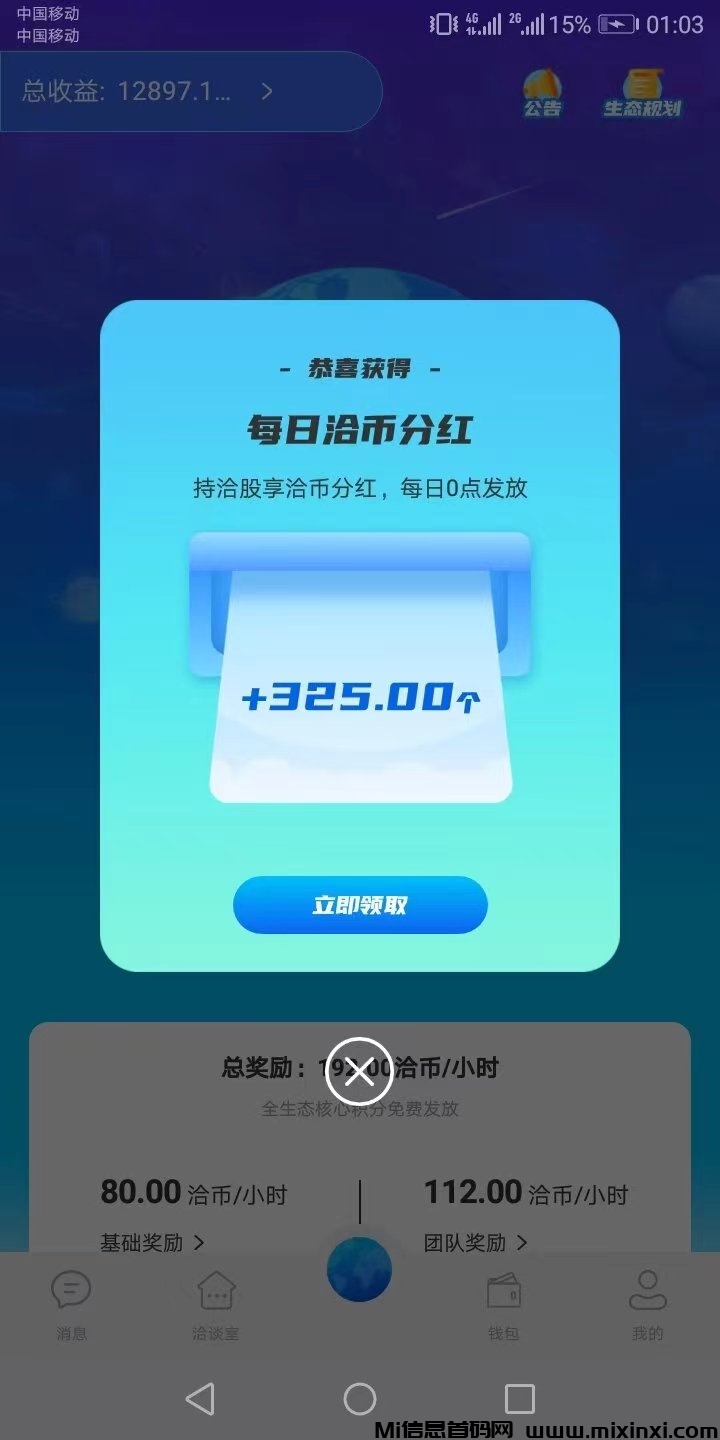Tap the central blue globe icon
Image resolution: width=720 pixels, height=1440 pixels.
tap(360, 1268)
